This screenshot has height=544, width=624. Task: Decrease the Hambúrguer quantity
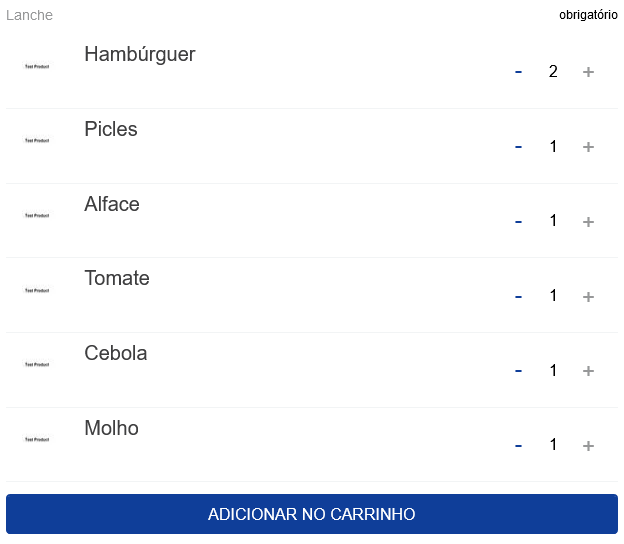tap(518, 72)
